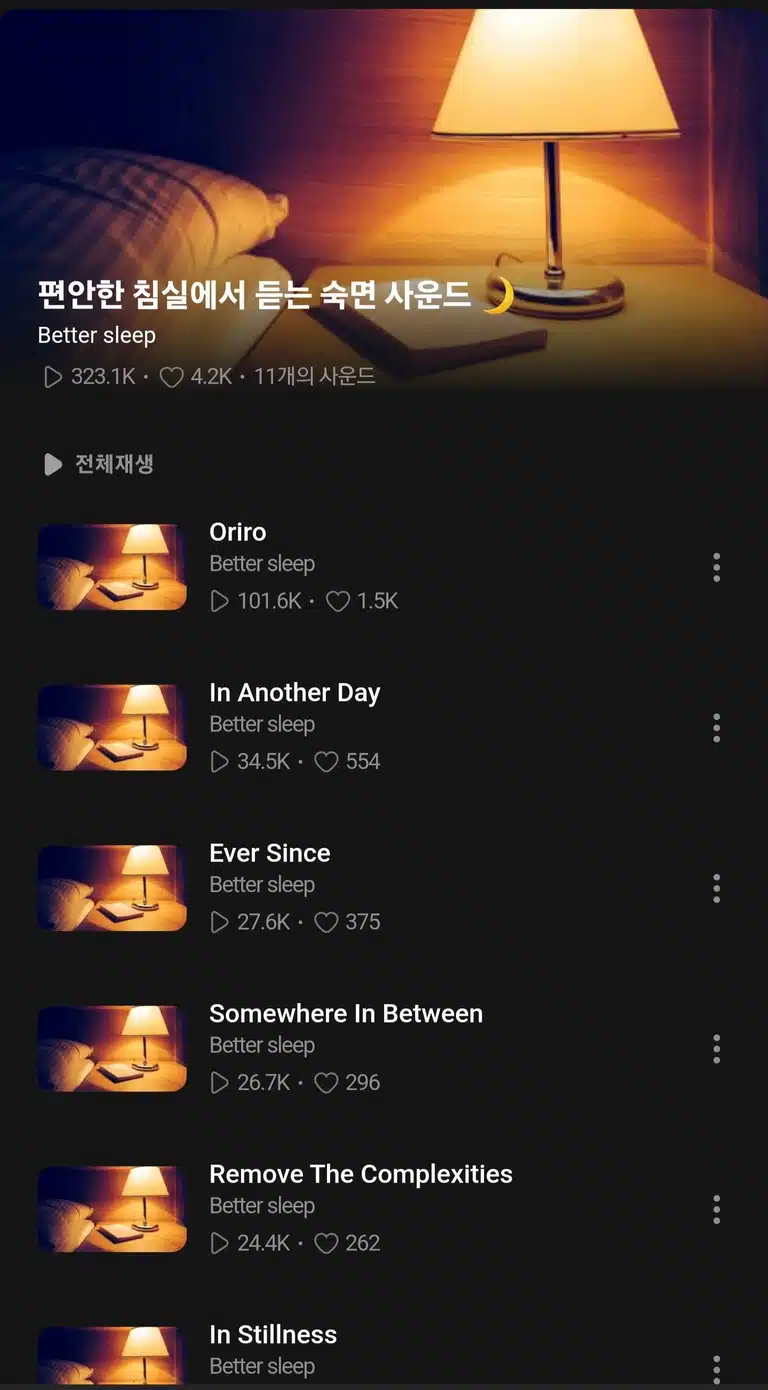
Task: Open more options for In Stillness
Action: [x=716, y=1369]
